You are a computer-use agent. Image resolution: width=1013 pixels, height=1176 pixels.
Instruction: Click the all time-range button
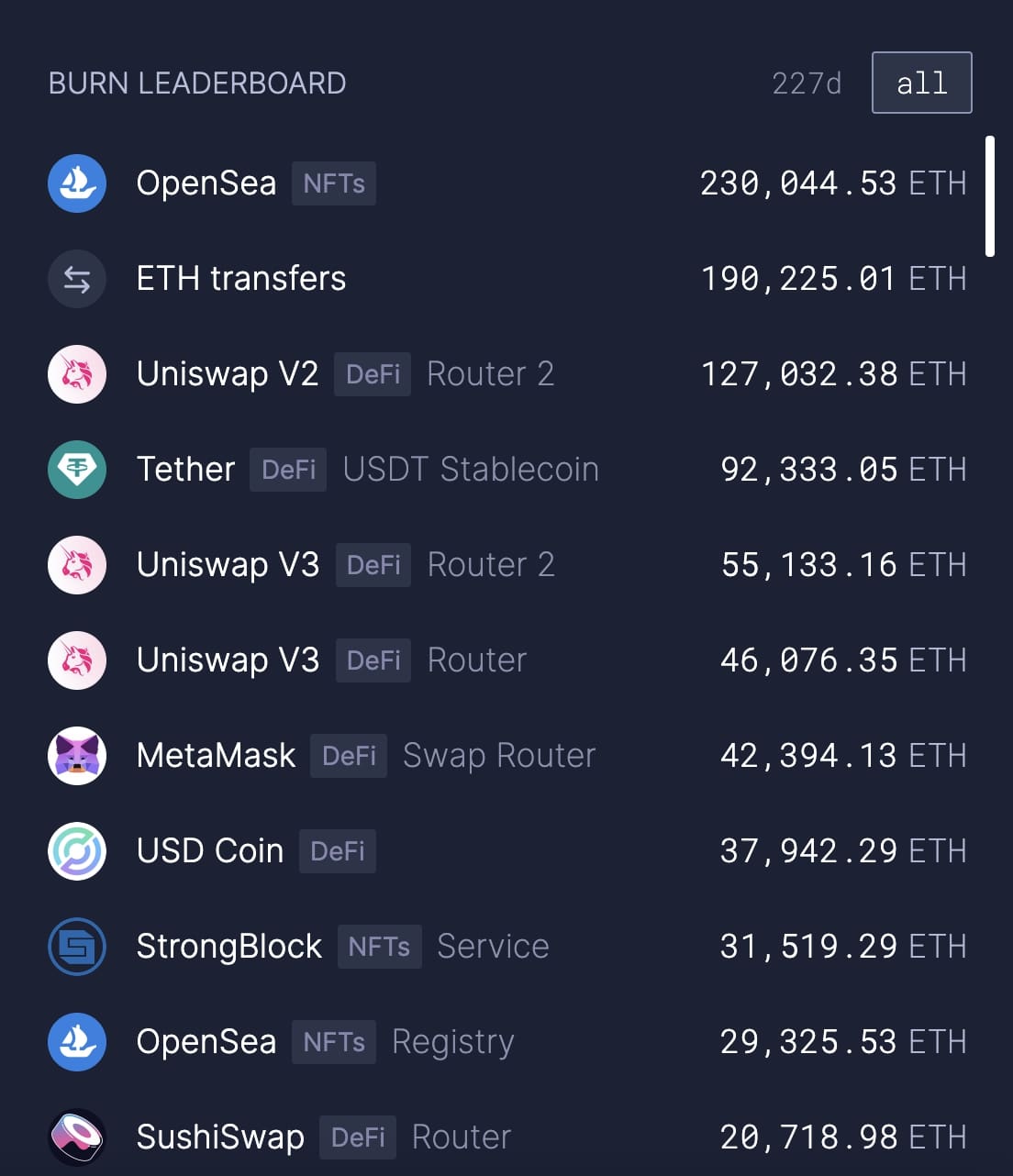(x=921, y=83)
